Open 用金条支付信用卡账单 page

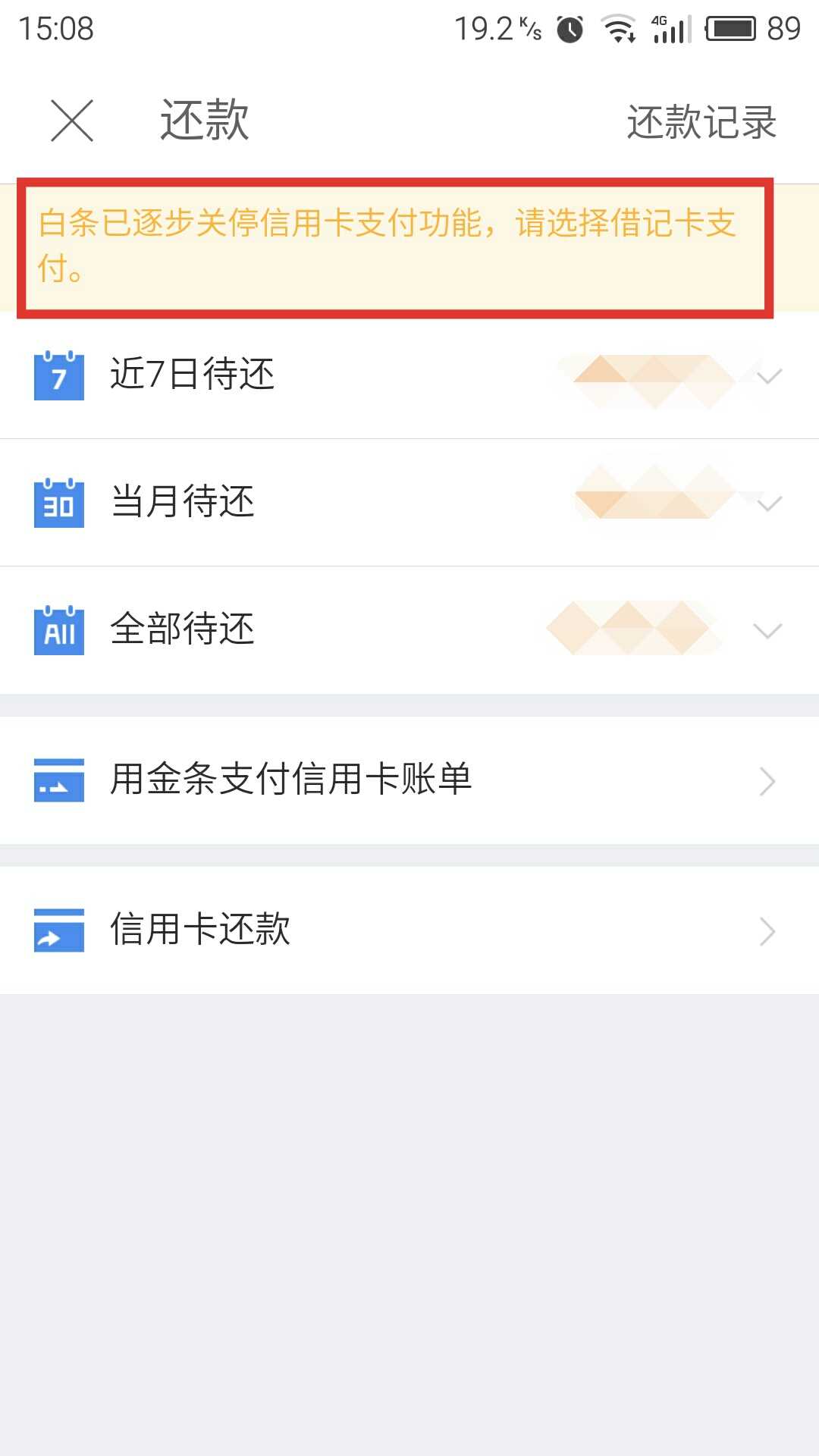tap(409, 781)
